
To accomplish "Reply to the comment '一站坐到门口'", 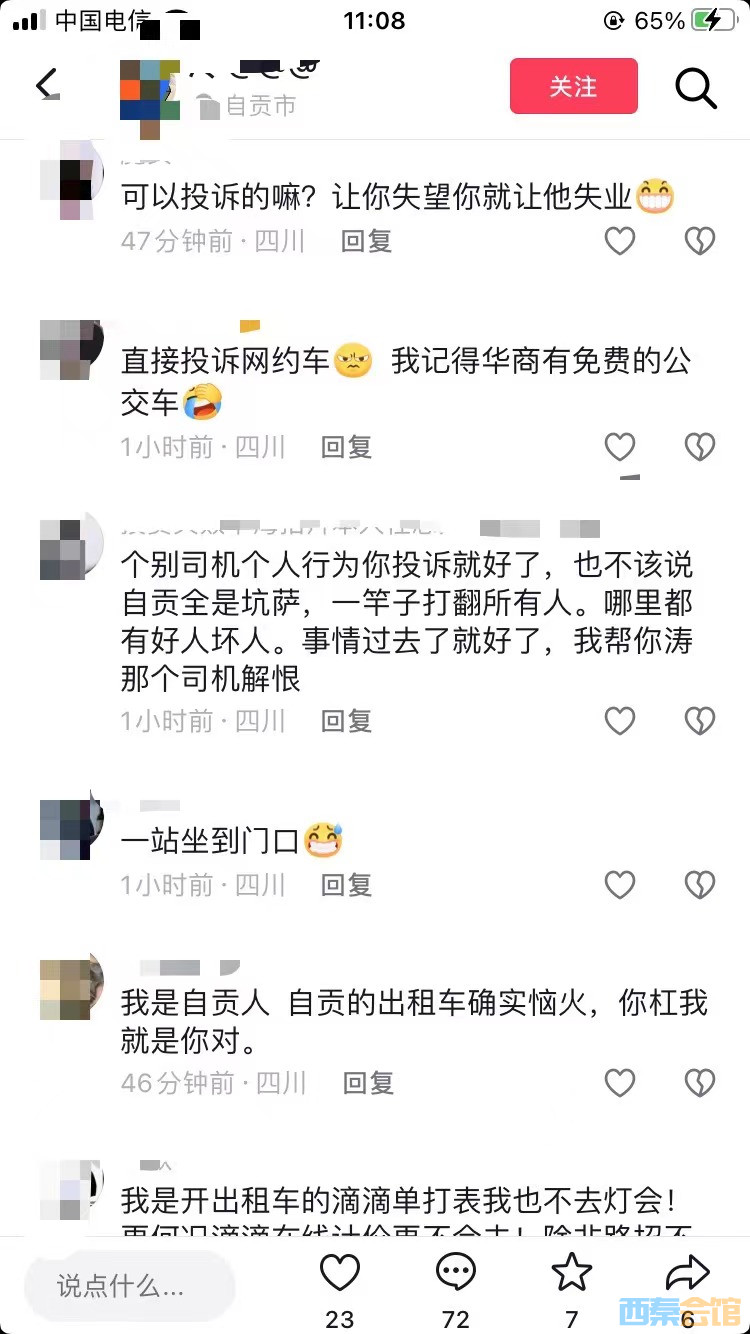I will [x=346, y=884].
